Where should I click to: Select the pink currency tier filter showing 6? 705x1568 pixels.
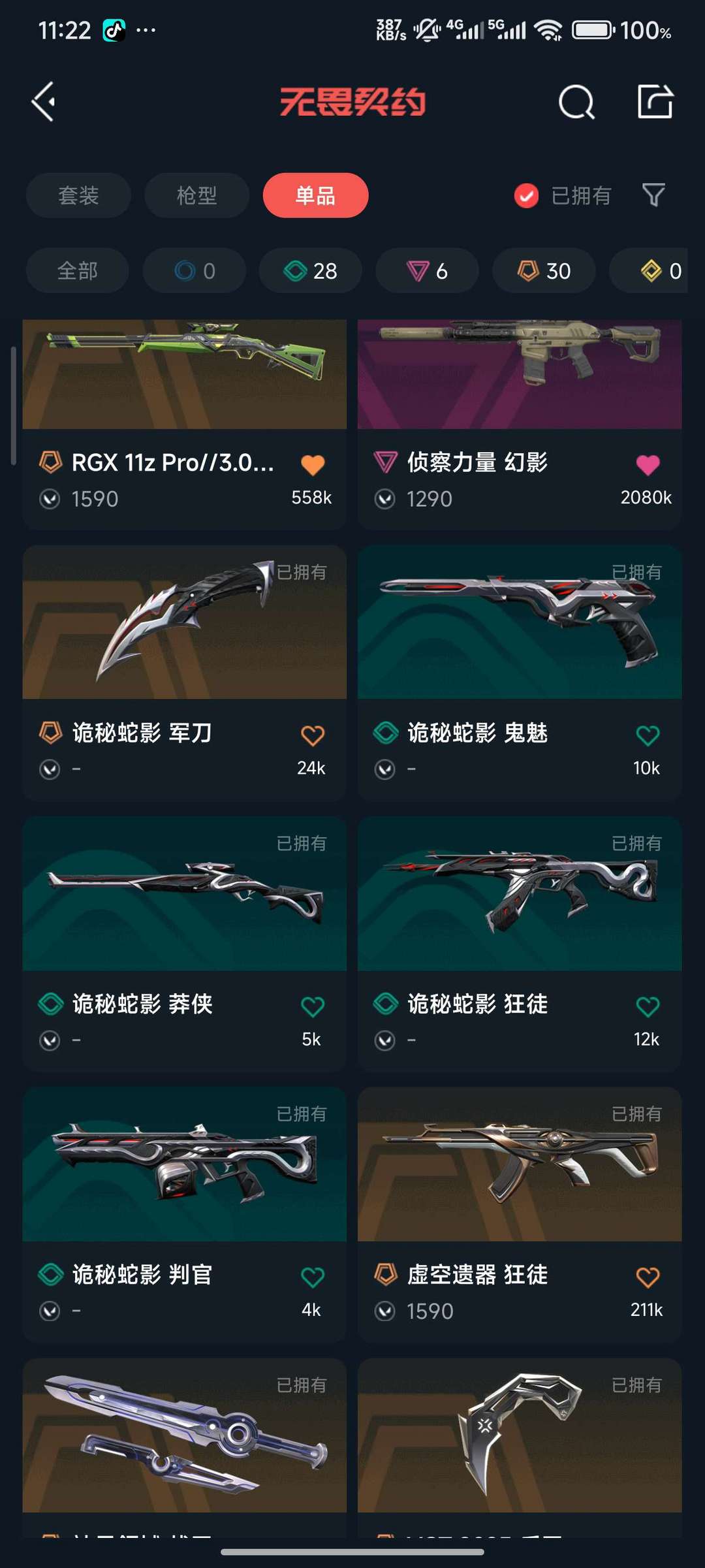(x=426, y=270)
